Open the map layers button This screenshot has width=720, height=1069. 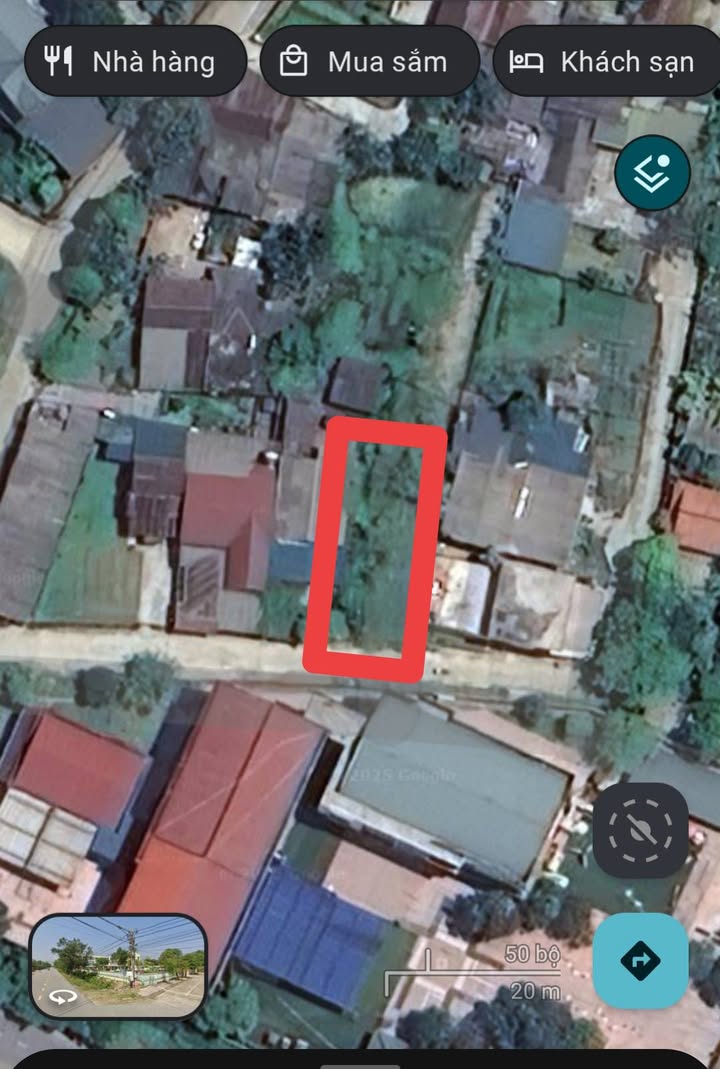652,173
